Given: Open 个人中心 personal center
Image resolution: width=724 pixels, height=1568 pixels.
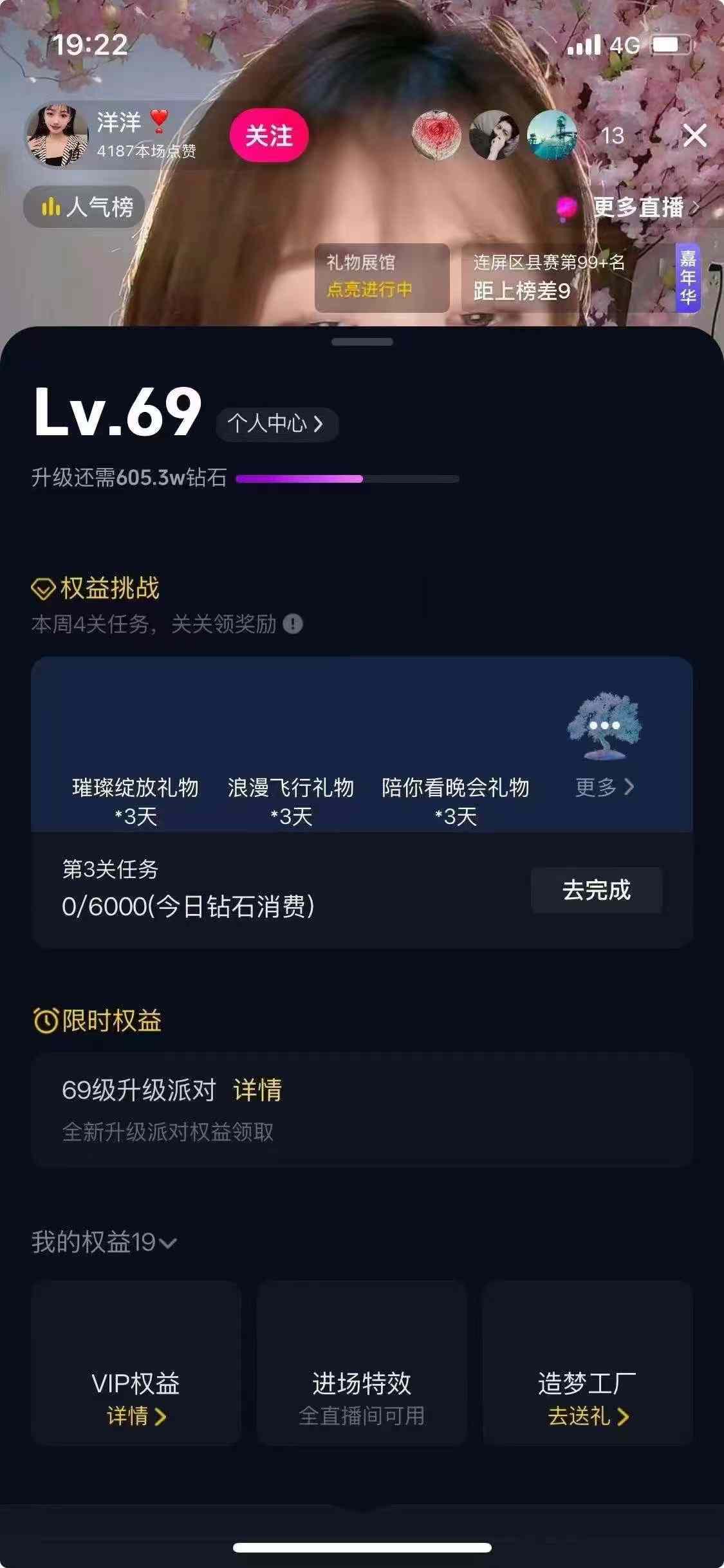Looking at the screenshot, I should (x=277, y=424).
